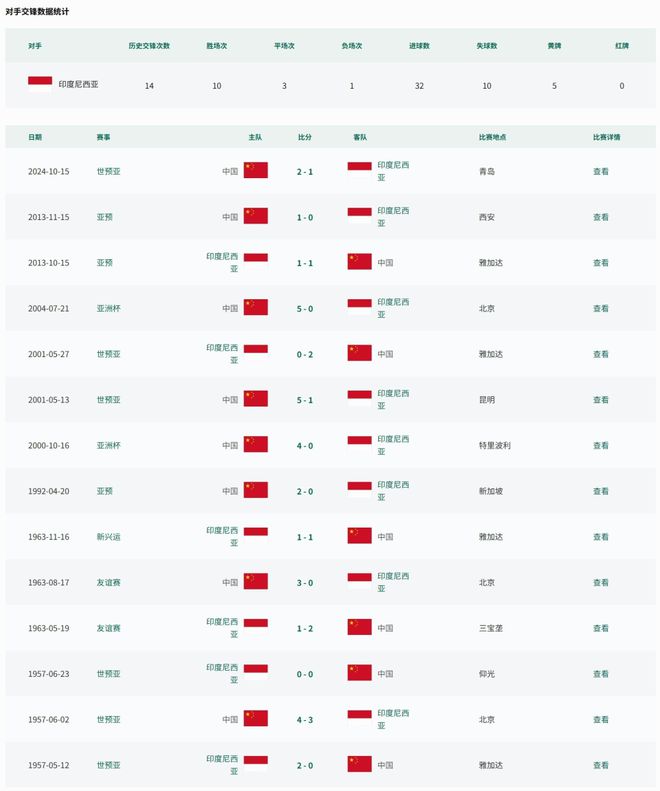
Task: View details of the 1963-05-19 friendly
Action: tap(600, 628)
